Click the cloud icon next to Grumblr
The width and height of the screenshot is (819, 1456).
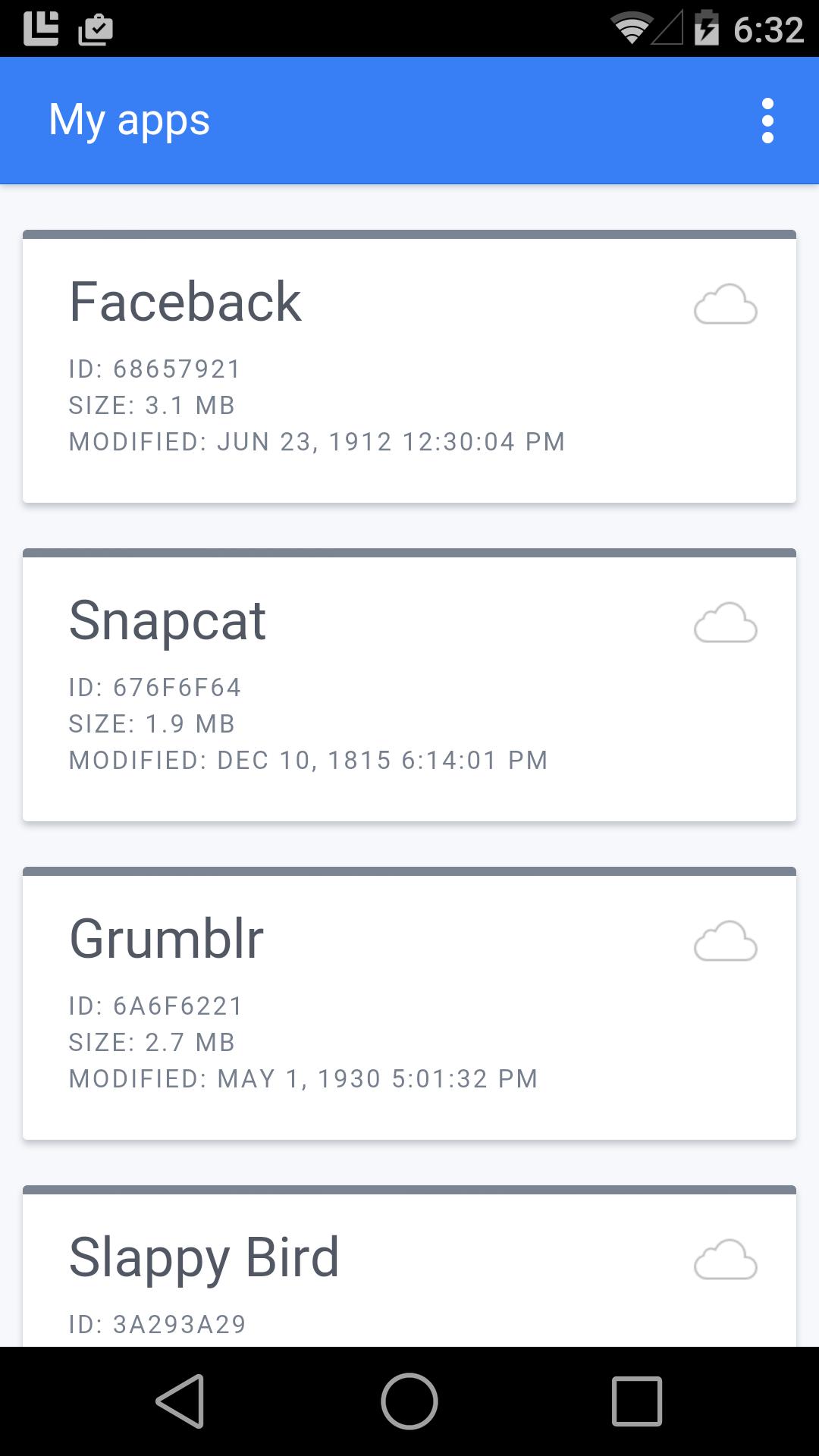[x=726, y=942]
